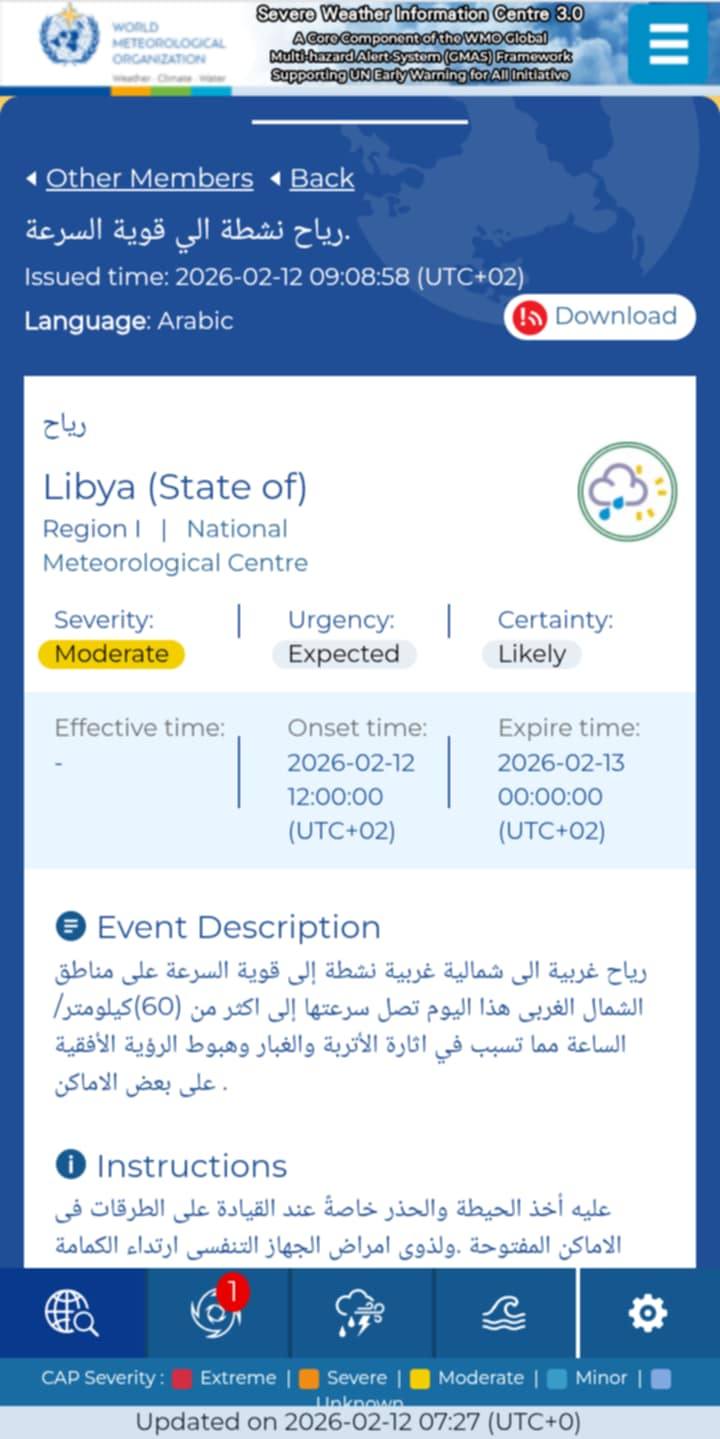The width and height of the screenshot is (720, 1439).
Task: Open the settings gear
Action: tap(648, 1313)
